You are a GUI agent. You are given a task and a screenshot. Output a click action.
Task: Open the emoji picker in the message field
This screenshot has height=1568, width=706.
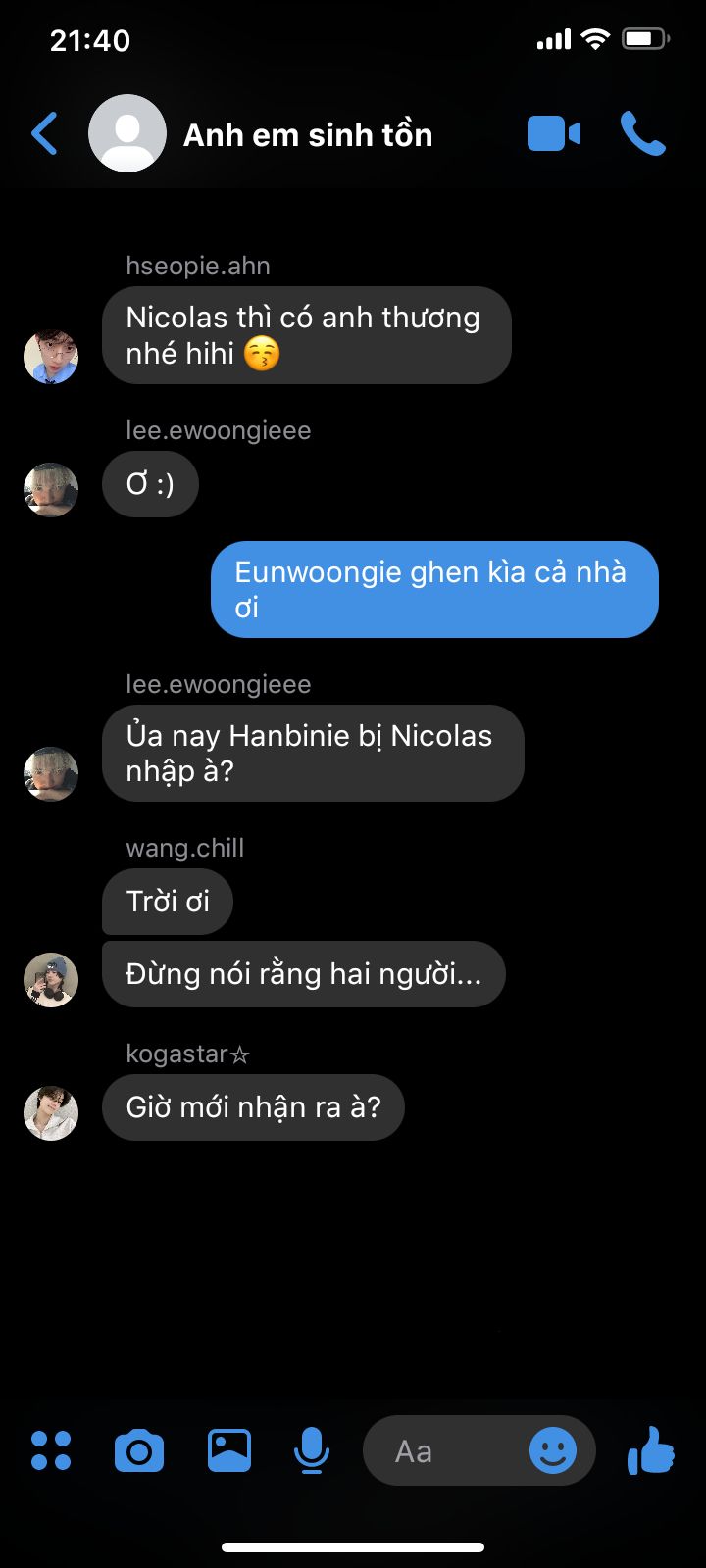point(553,1451)
